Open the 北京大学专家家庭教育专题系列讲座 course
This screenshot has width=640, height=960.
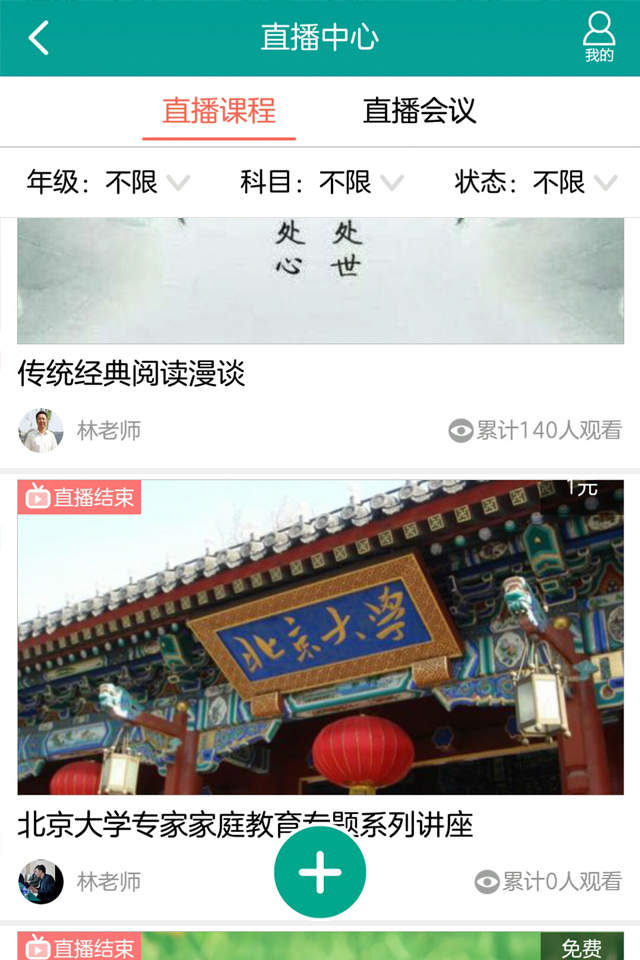pos(320,640)
